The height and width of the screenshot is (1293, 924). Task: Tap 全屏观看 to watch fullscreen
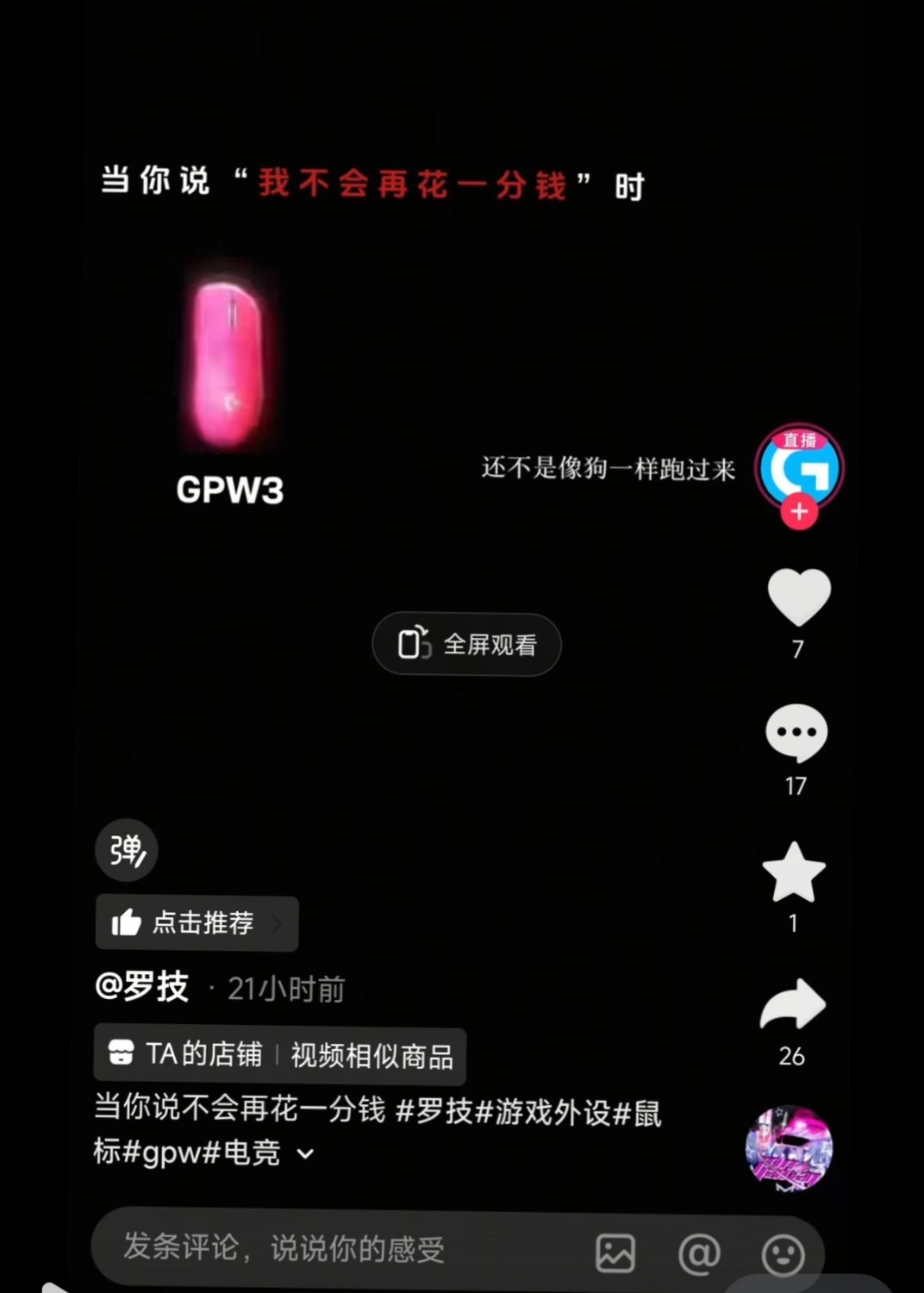466,644
